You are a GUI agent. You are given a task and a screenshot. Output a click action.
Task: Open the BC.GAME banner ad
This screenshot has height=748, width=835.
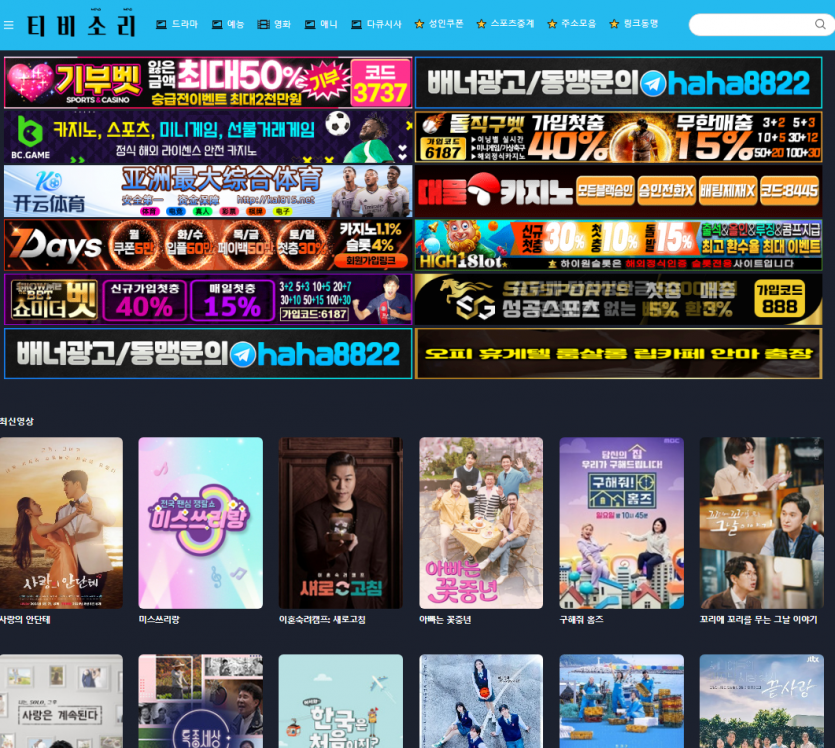pyautogui.click(x=208, y=137)
